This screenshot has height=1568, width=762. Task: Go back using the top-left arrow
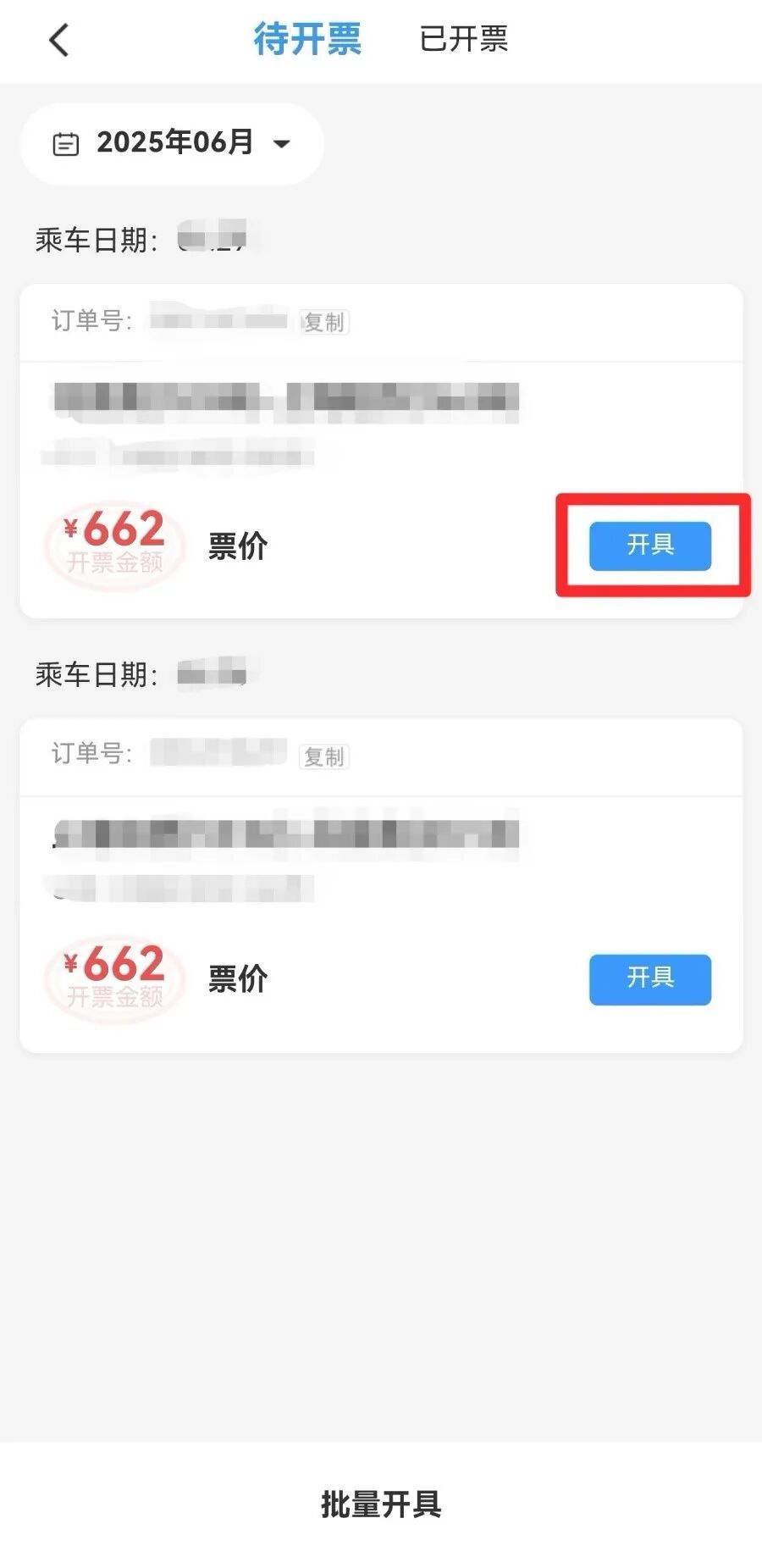[58, 40]
